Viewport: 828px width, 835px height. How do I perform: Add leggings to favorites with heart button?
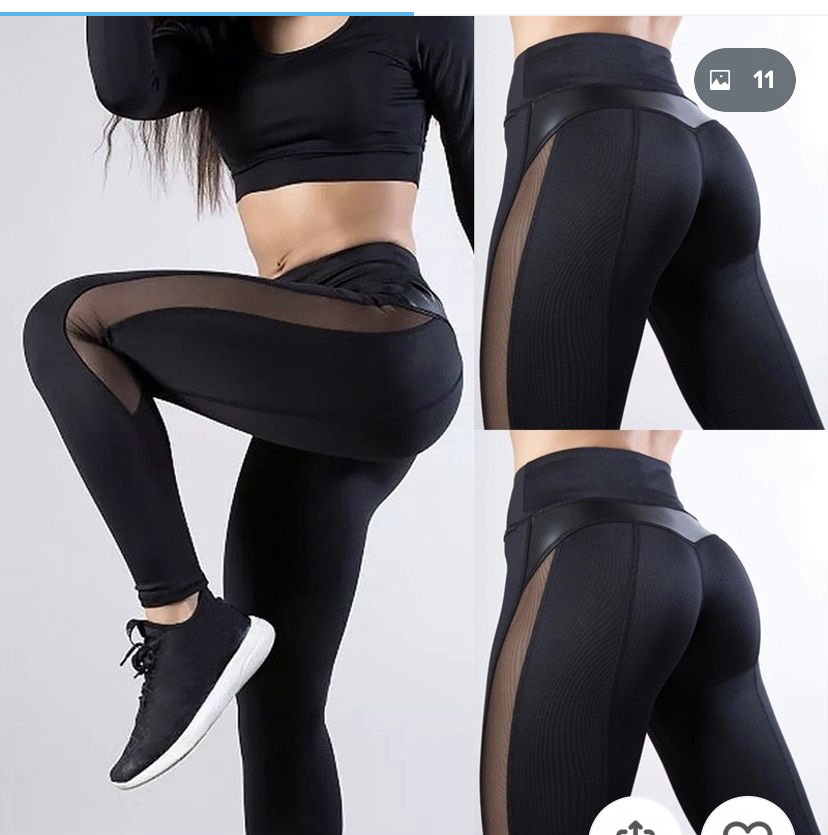[x=745, y=824]
